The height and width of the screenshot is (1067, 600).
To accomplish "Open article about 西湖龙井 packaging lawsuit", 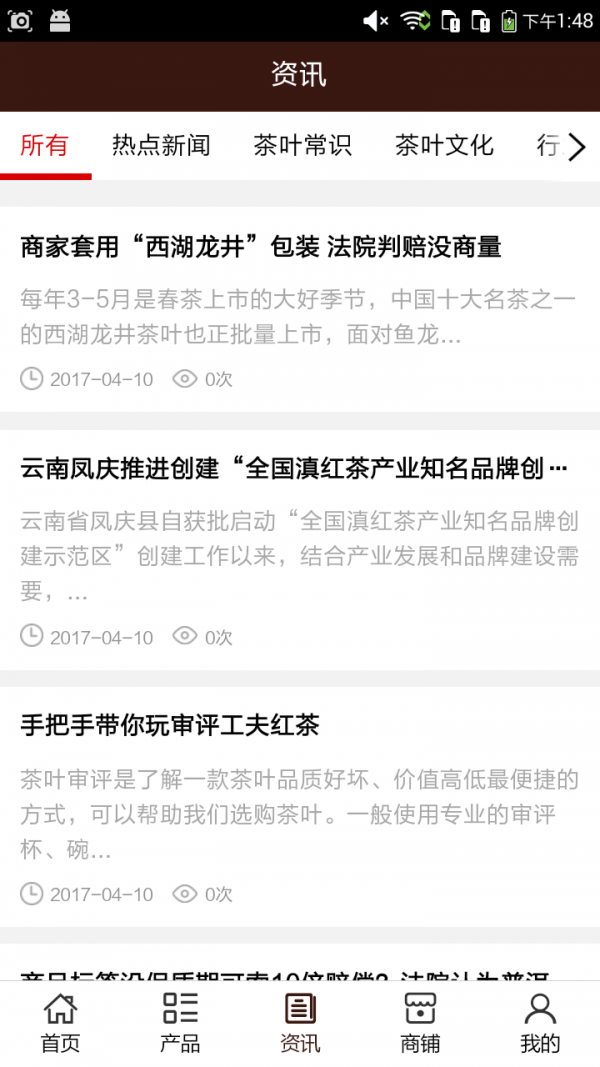I will coord(261,247).
